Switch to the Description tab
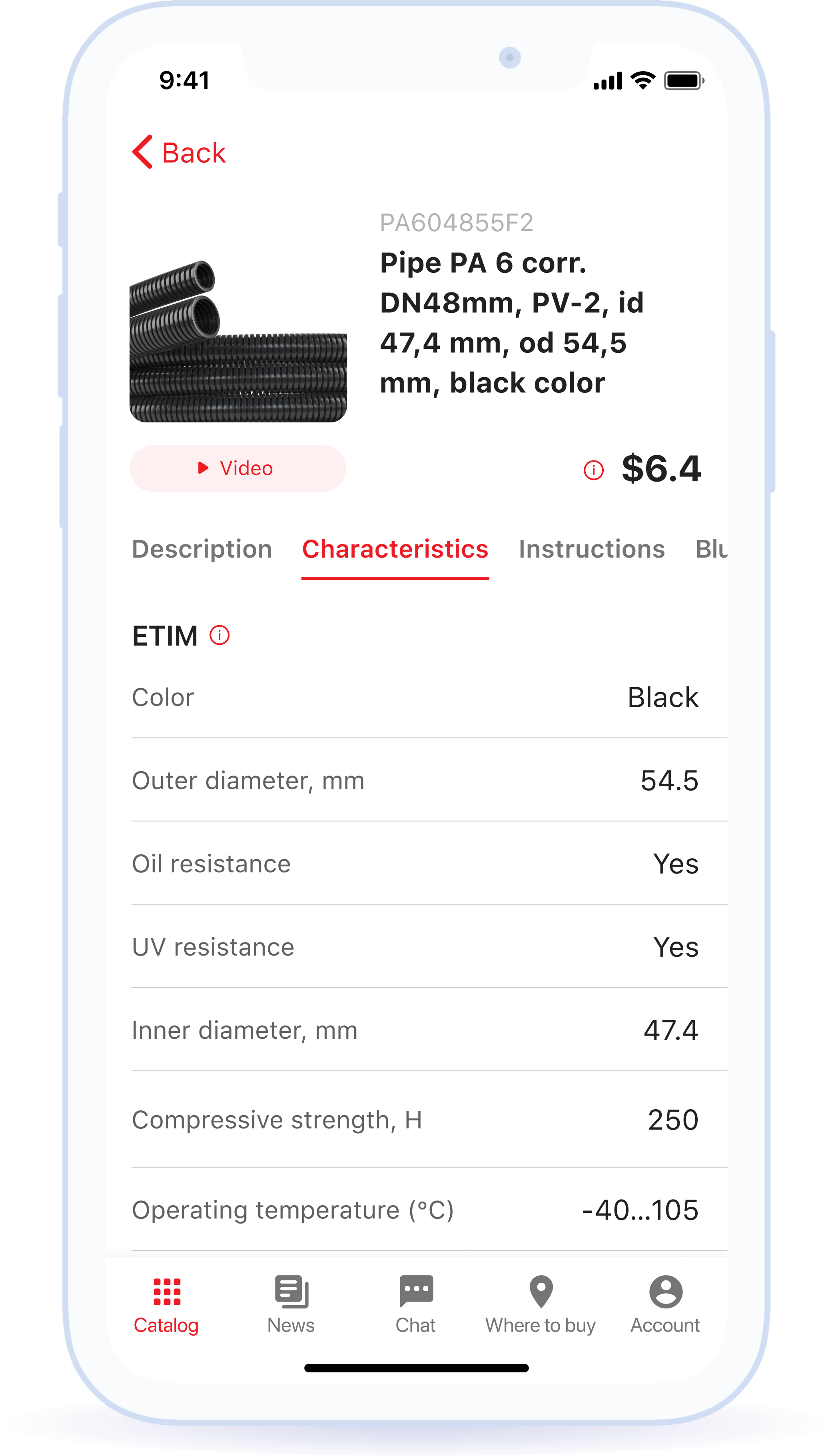The image size is (834, 1456). (202, 549)
